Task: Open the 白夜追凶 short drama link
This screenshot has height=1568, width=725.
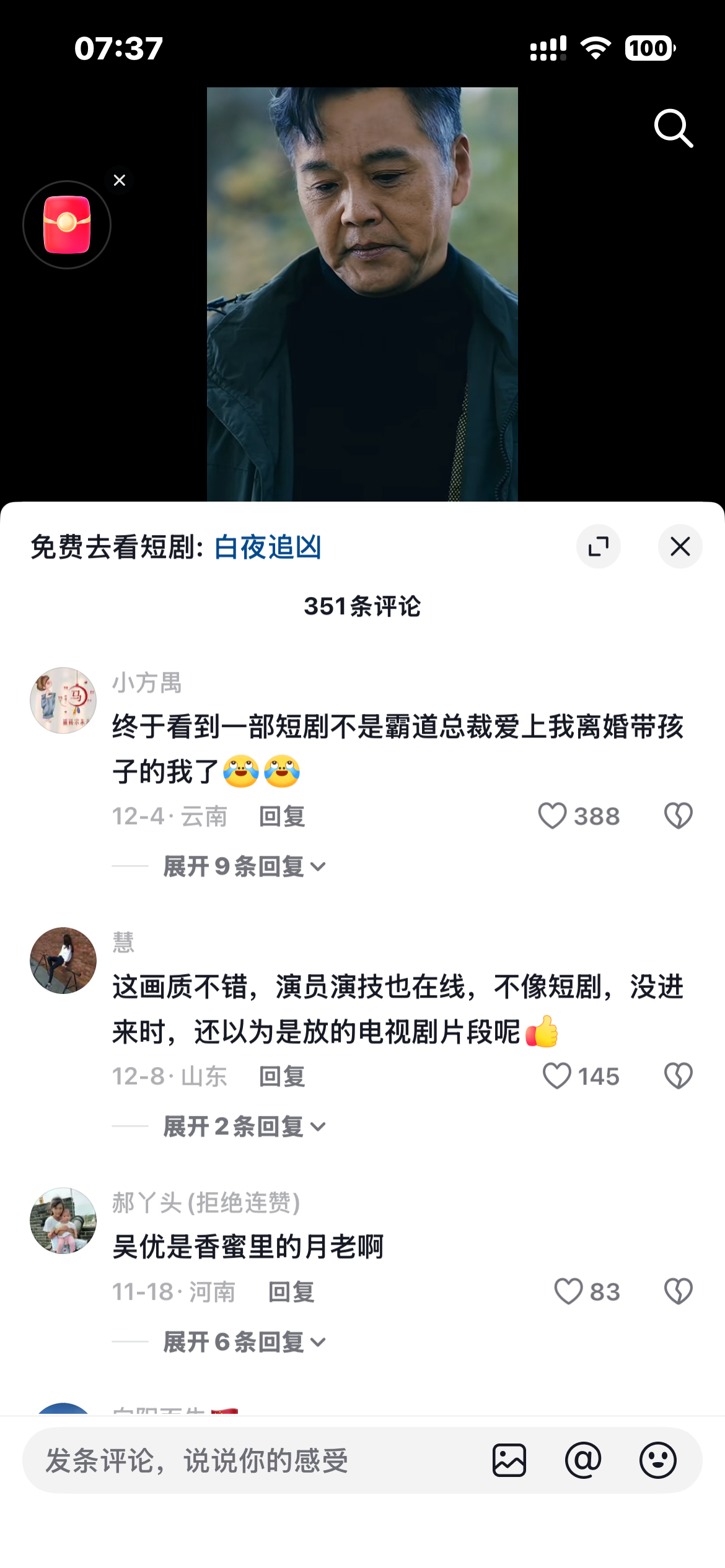Action: point(268,547)
